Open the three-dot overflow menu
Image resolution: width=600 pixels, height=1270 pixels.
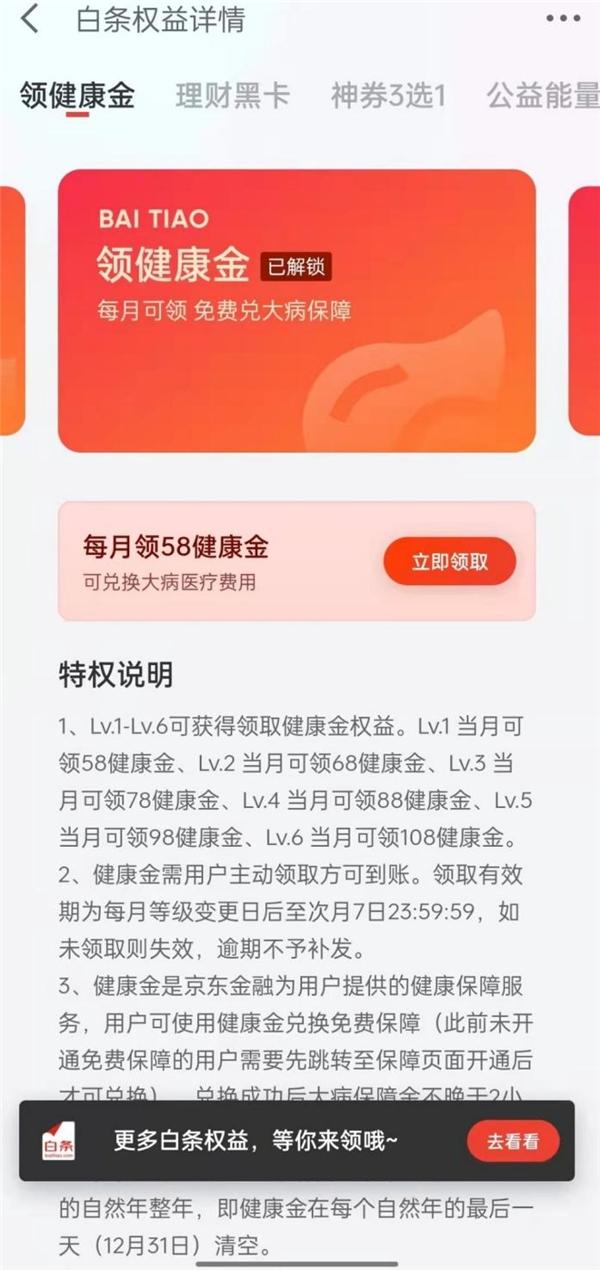tap(565, 19)
